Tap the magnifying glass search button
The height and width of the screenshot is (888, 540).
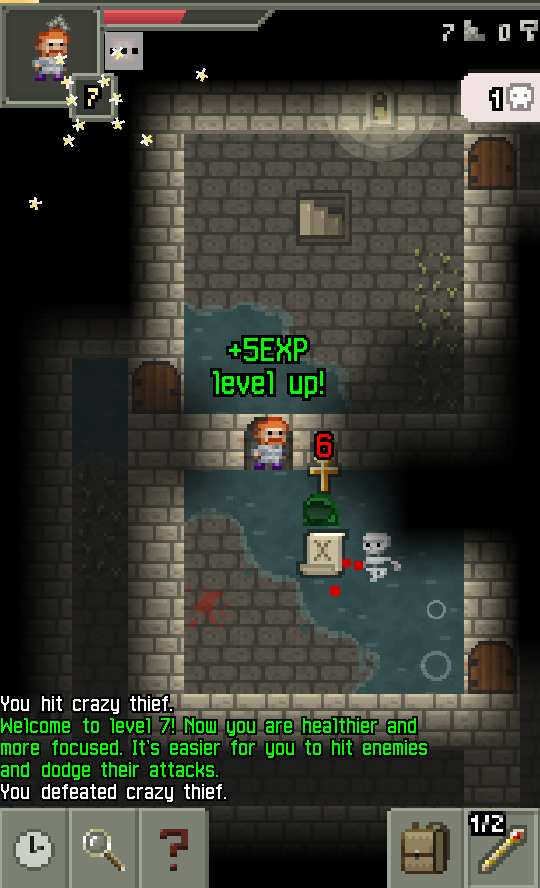104,848
